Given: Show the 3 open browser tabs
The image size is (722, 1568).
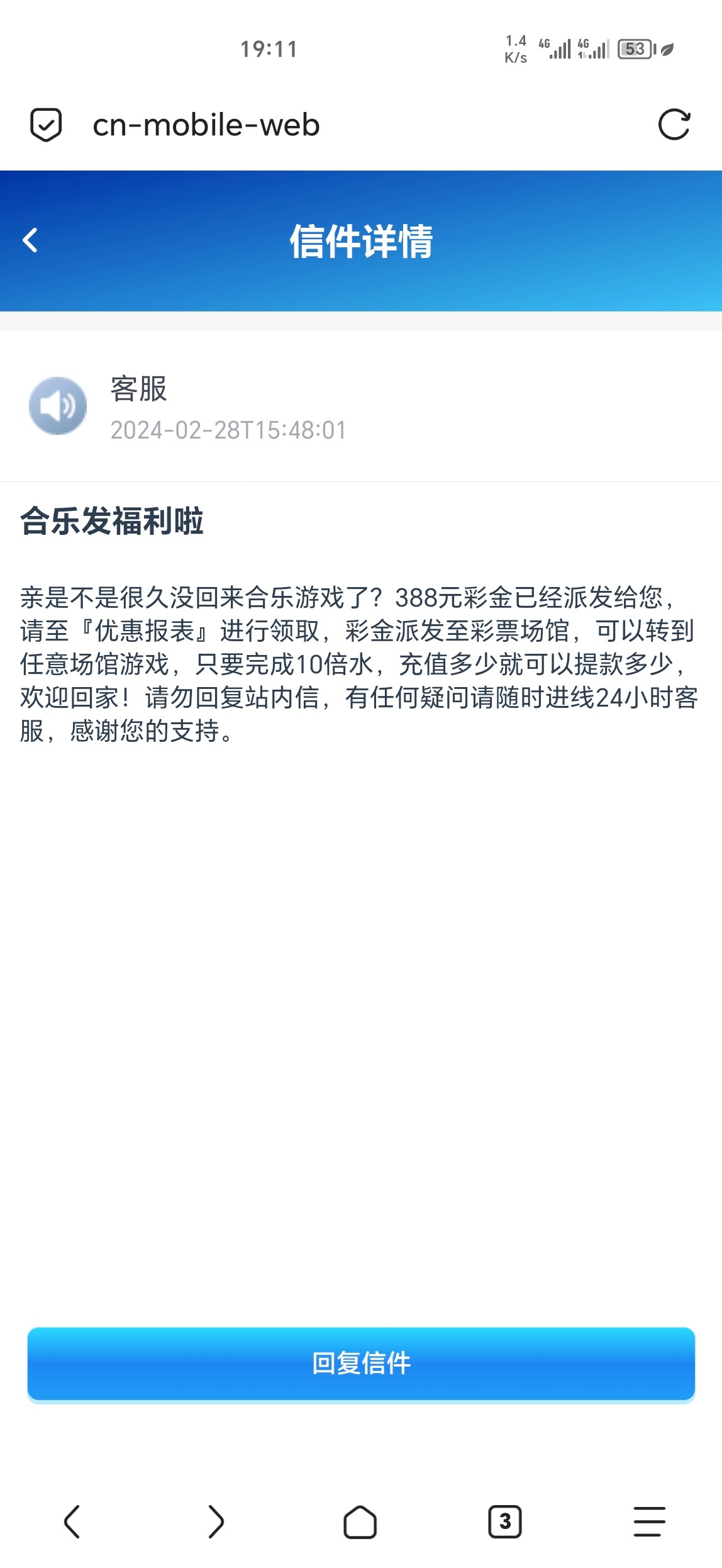Looking at the screenshot, I should 504,1522.
